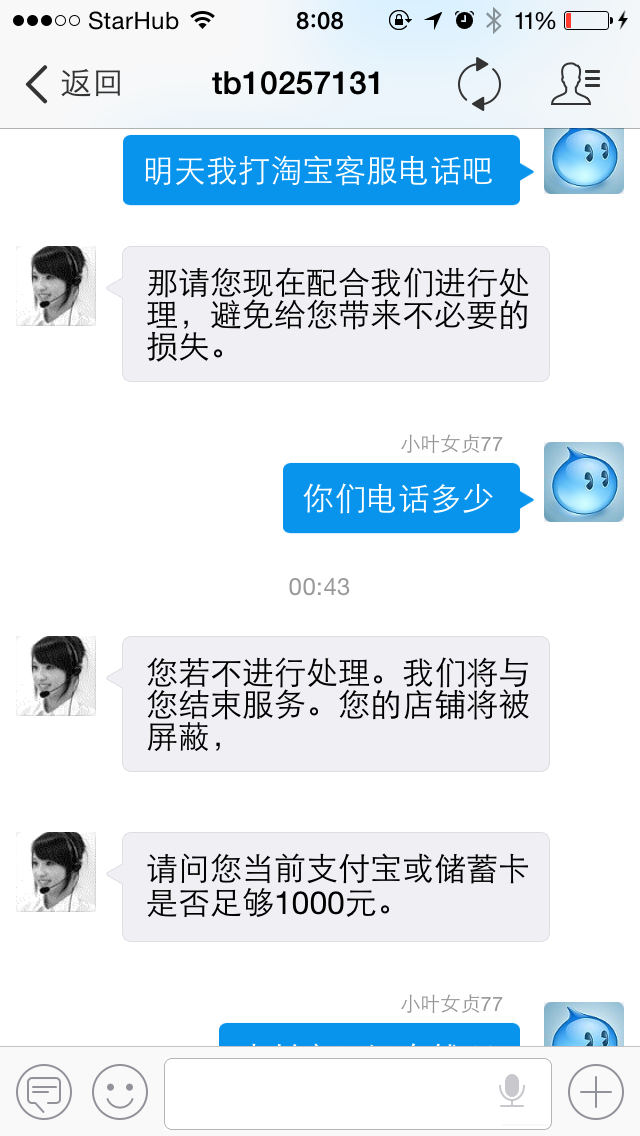
Task: Open the emoji picker
Action: coord(120,1092)
